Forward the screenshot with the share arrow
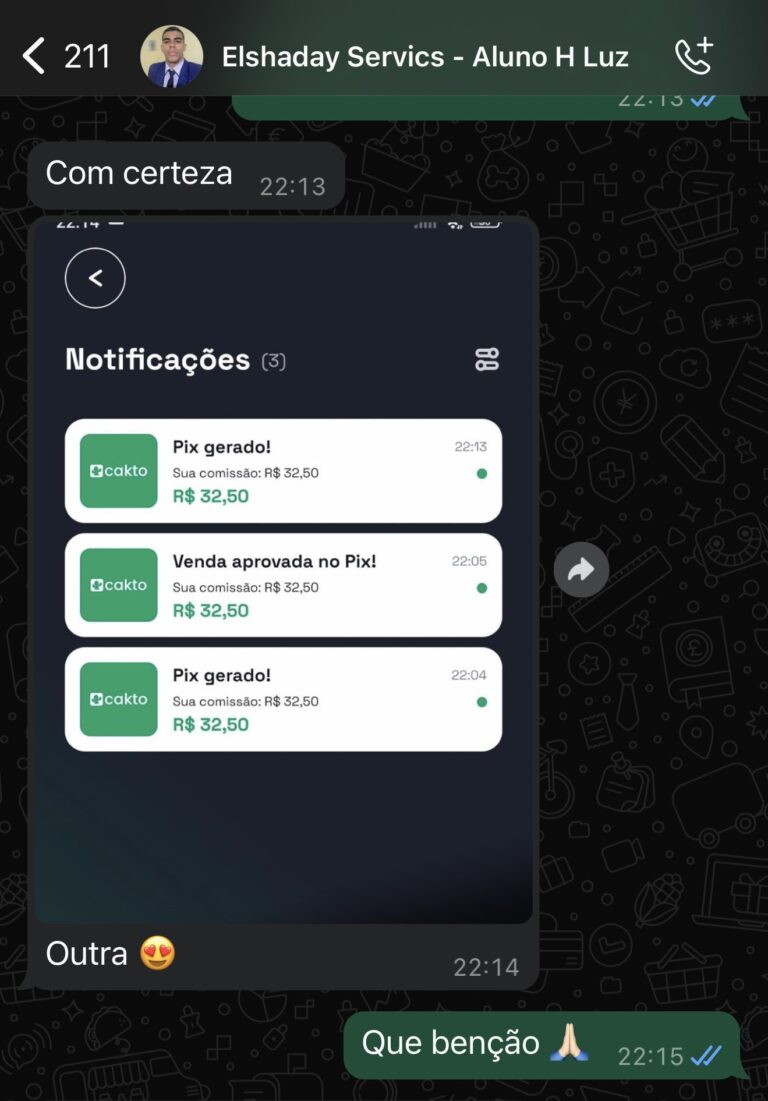Viewport: 768px width, 1101px height. [x=581, y=570]
